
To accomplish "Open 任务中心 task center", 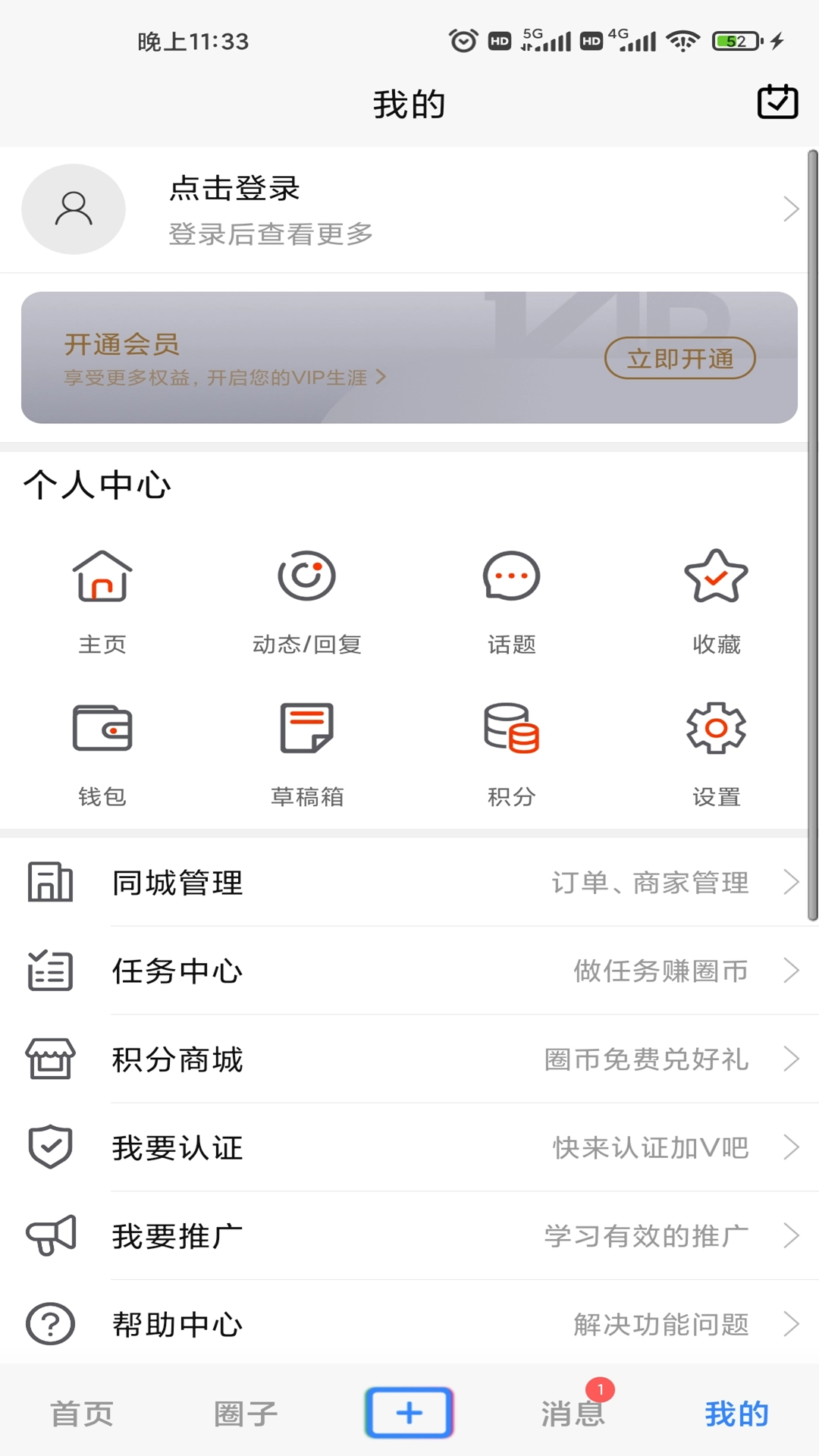I will [409, 971].
